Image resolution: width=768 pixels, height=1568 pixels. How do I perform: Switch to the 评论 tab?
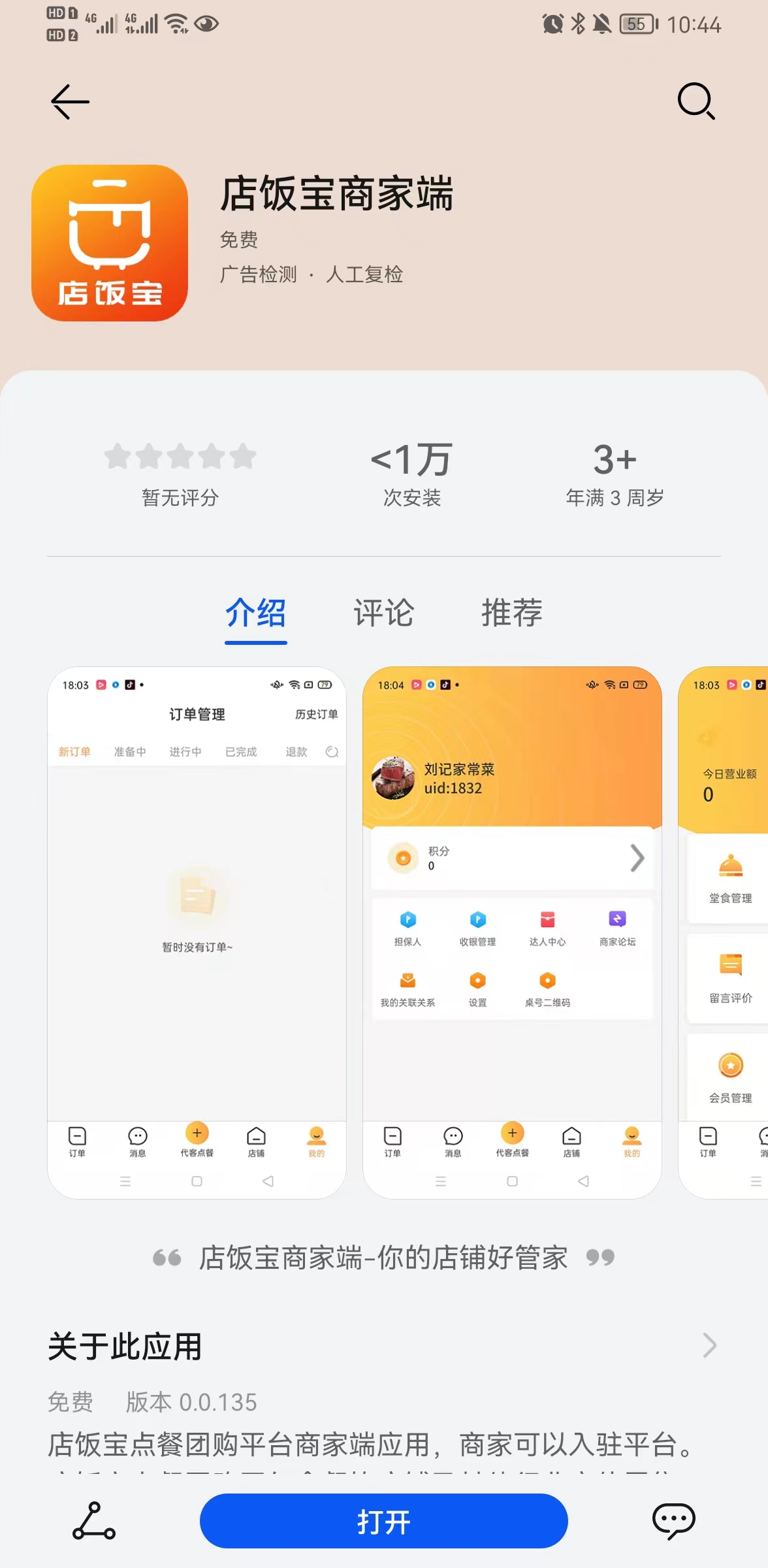coord(383,613)
